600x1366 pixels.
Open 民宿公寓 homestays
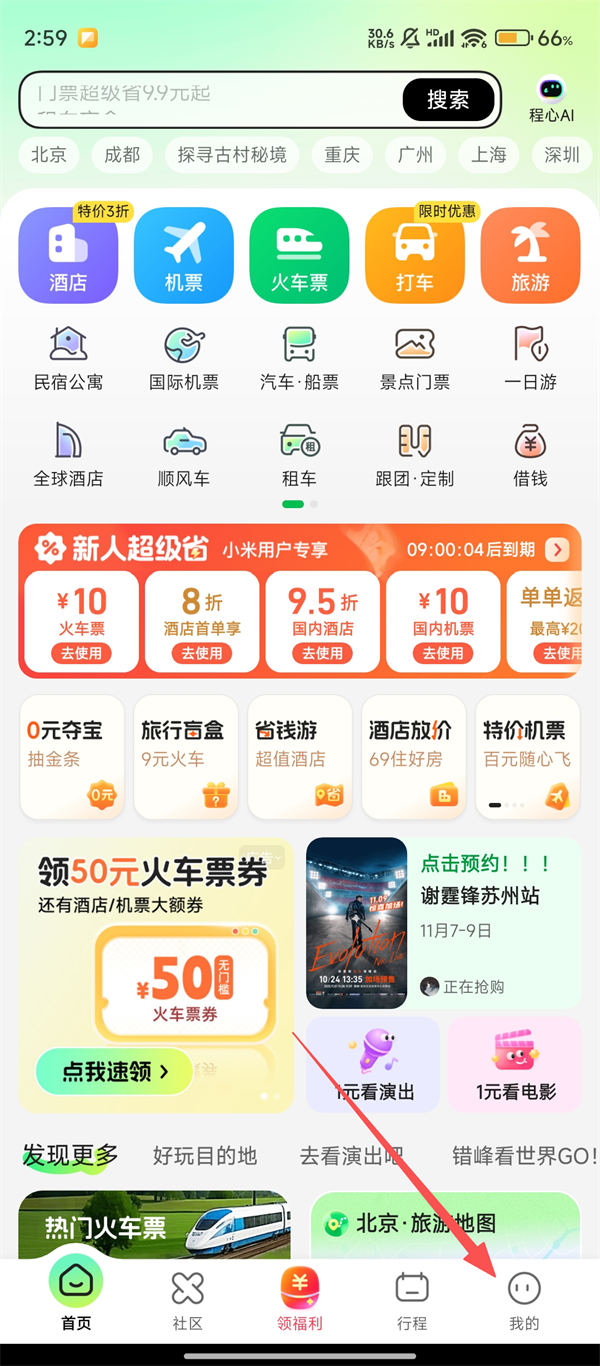click(x=68, y=358)
